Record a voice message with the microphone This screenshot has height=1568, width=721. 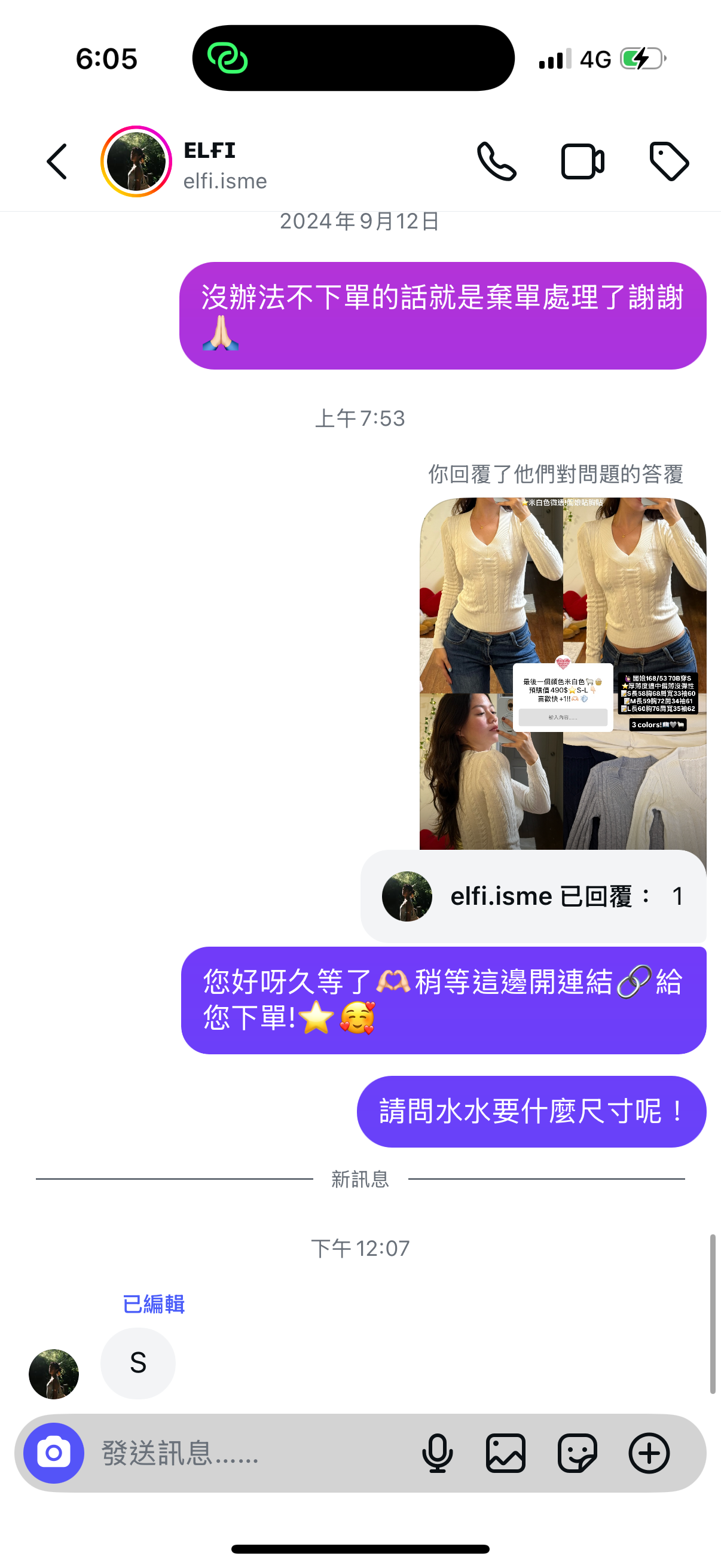[x=437, y=1453]
